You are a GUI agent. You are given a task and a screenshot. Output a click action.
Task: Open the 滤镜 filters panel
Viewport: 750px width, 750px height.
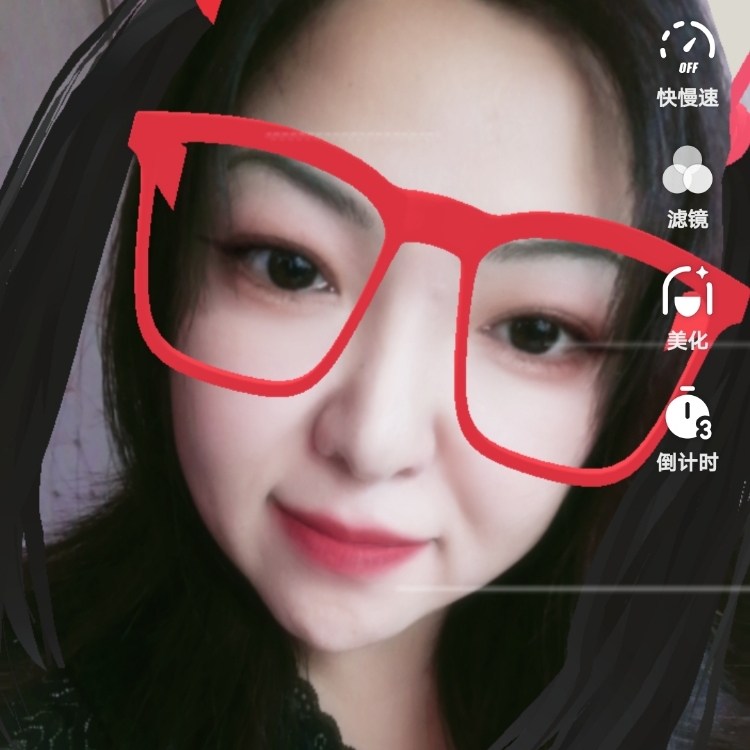tap(687, 171)
